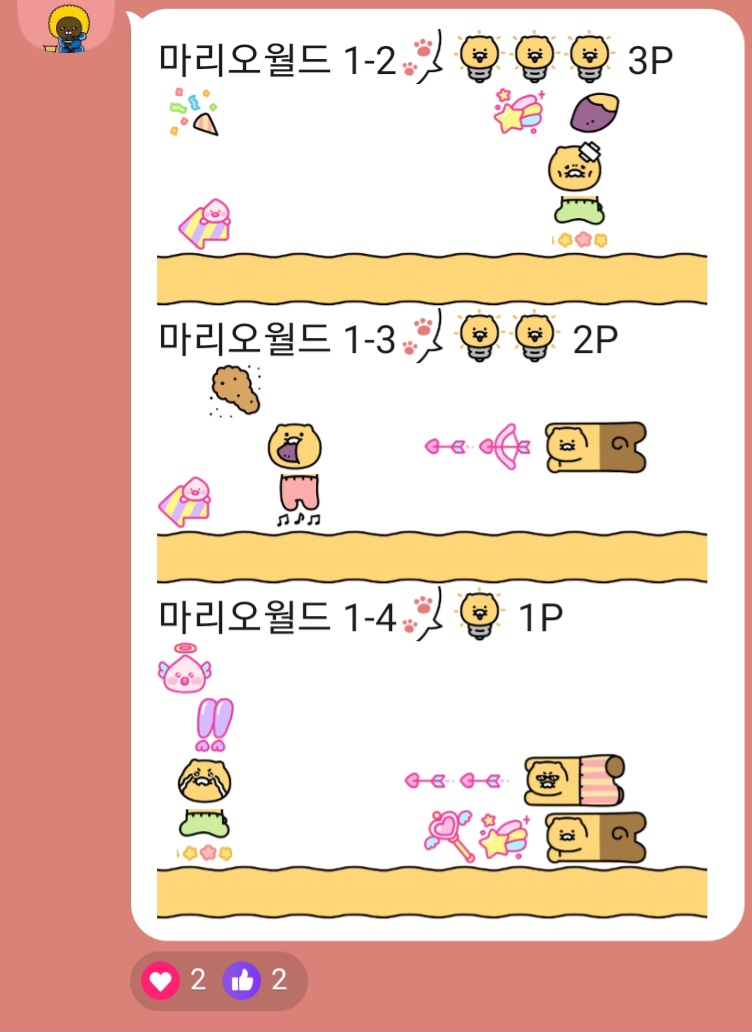Tap the heart reaction on the message
Screen dimensions: 752x1032
click(x=160, y=980)
